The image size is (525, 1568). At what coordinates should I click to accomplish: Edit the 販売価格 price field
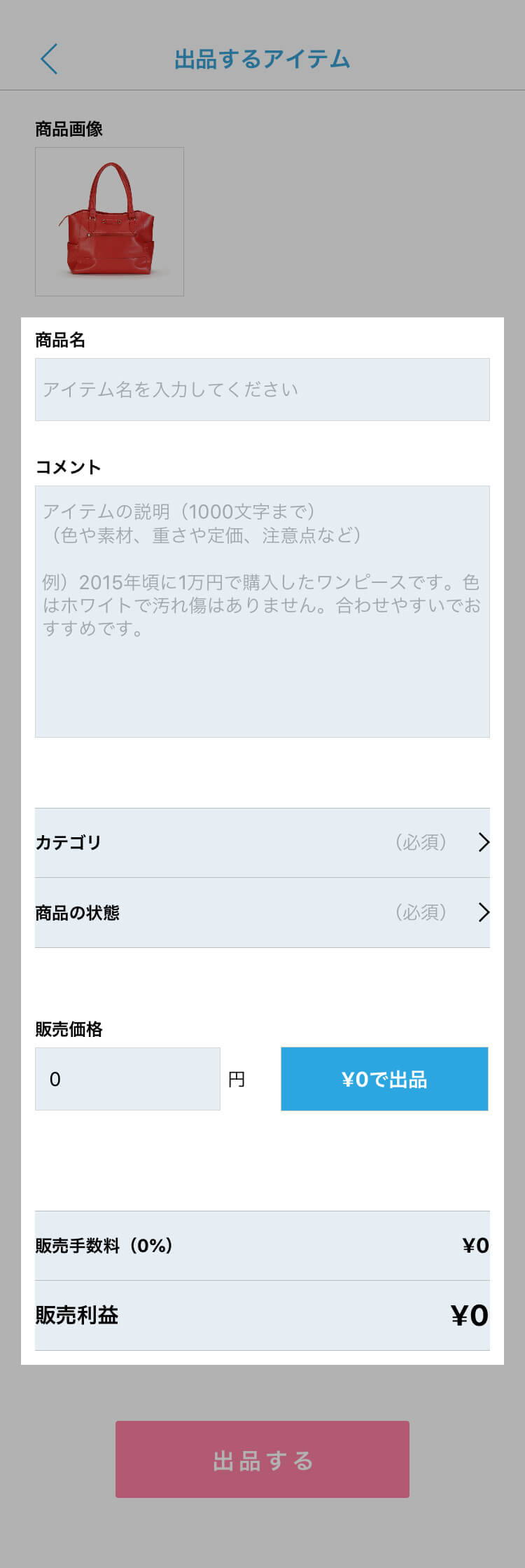[127, 1079]
